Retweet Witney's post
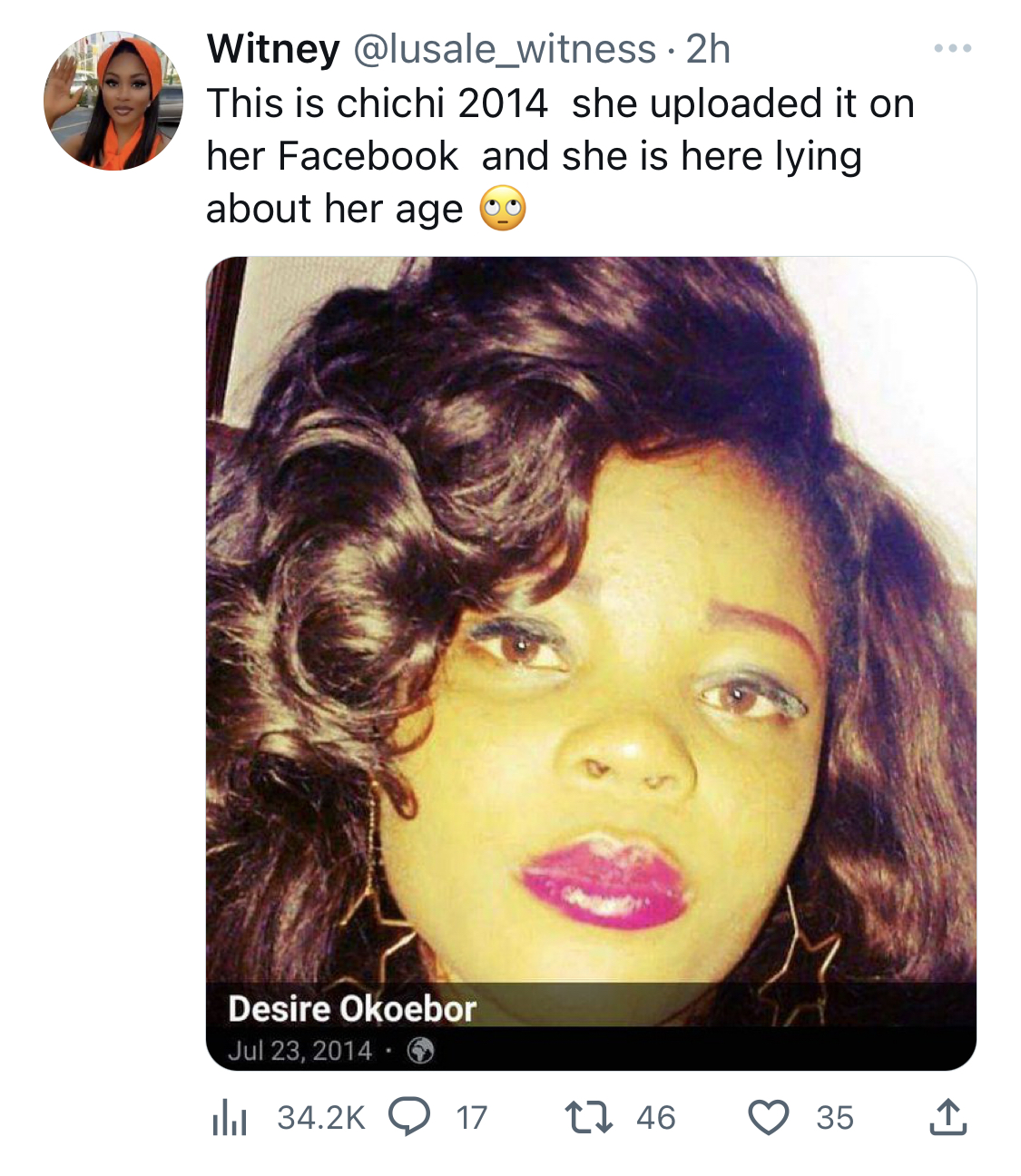 (x=587, y=1118)
